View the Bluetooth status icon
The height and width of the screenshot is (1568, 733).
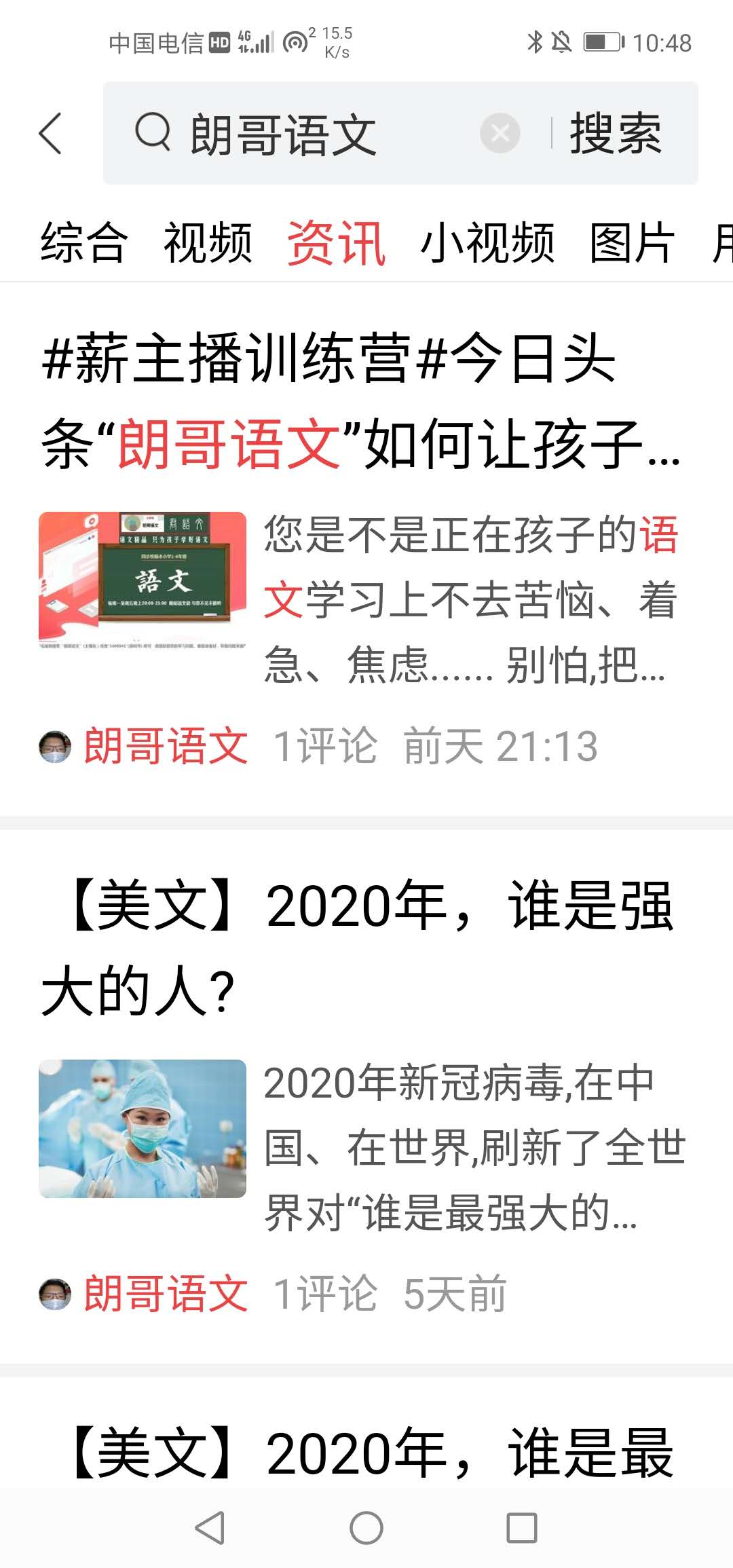tap(535, 41)
